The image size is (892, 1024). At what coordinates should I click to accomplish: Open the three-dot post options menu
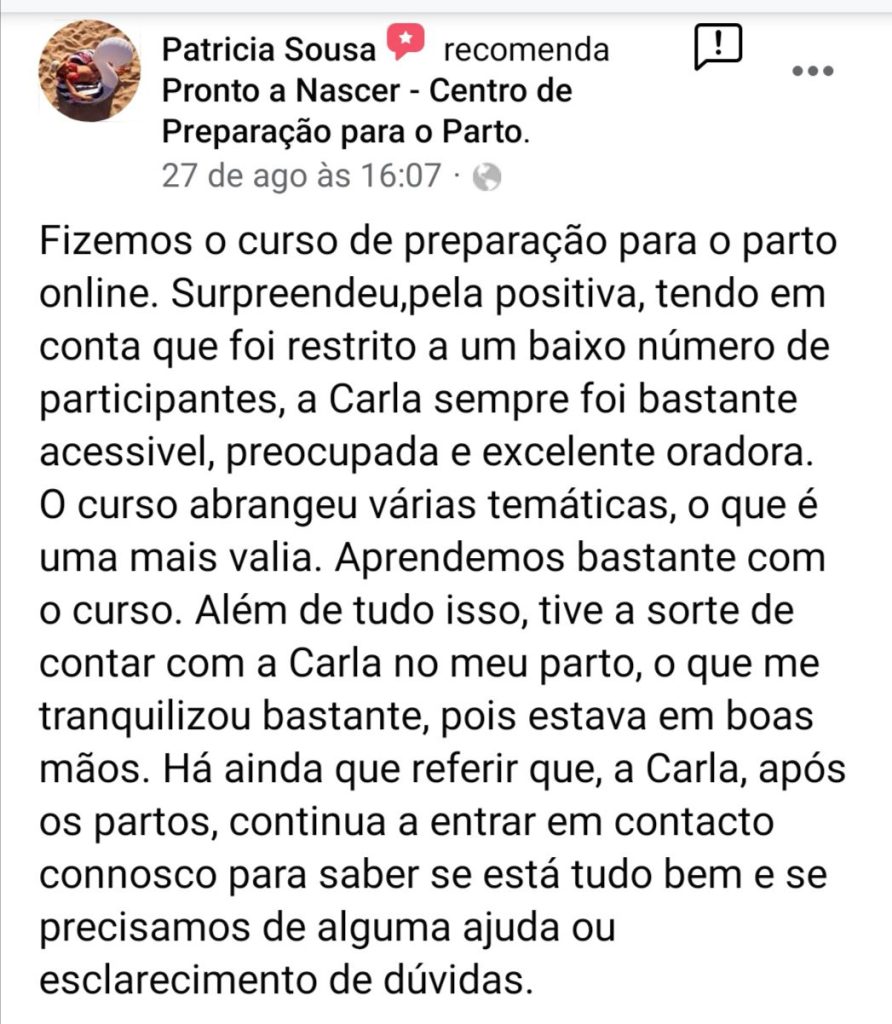[812, 71]
